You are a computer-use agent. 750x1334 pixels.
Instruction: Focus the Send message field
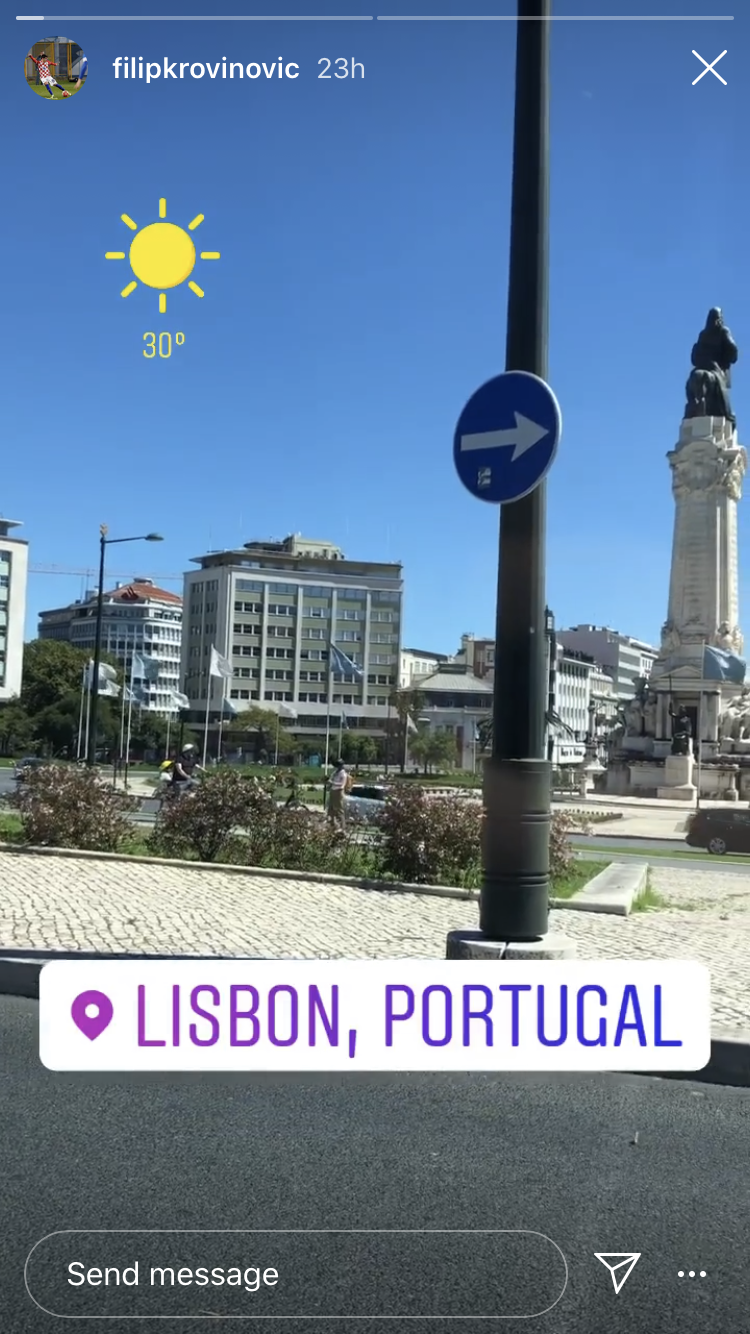coord(295,1274)
